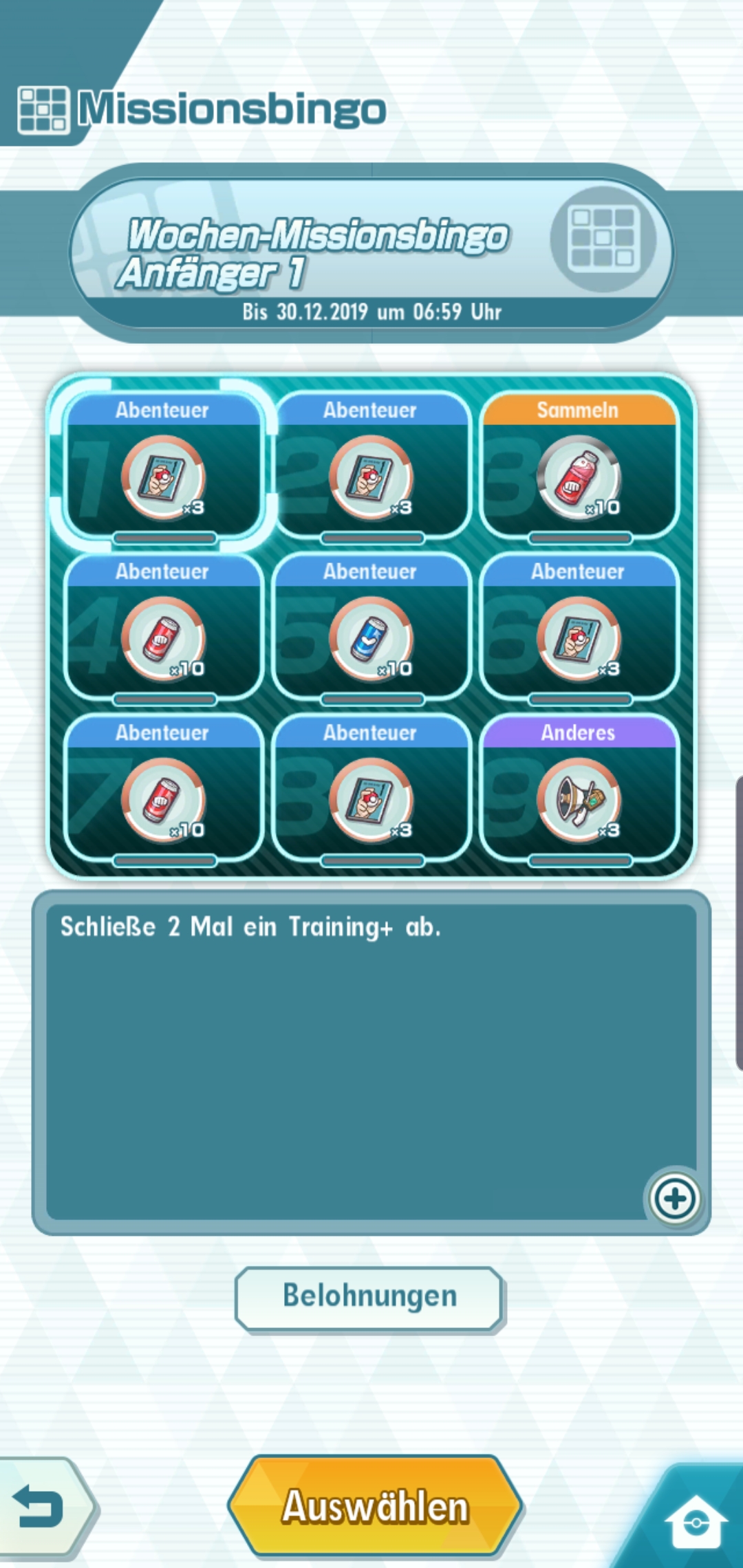This screenshot has height=1568, width=743.
Task: Select the mission 2 Abenteuer tile
Action: pyautogui.click(x=371, y=468)
